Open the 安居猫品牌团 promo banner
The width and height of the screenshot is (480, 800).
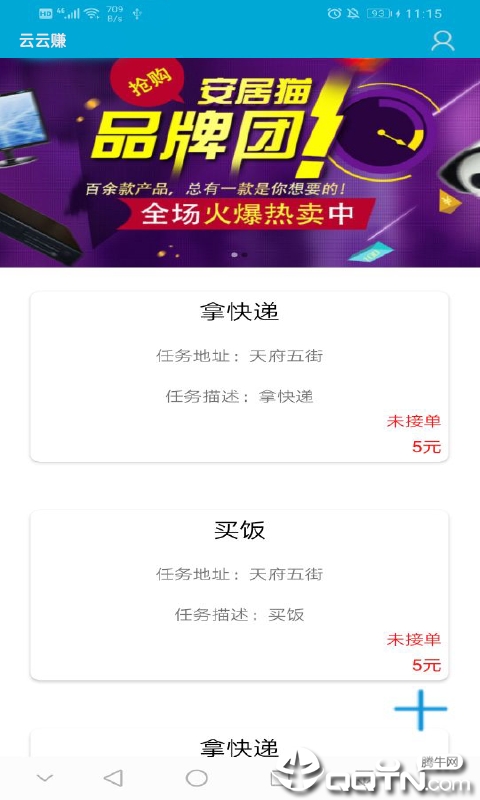pyautogui.click(x=240, y=162)
